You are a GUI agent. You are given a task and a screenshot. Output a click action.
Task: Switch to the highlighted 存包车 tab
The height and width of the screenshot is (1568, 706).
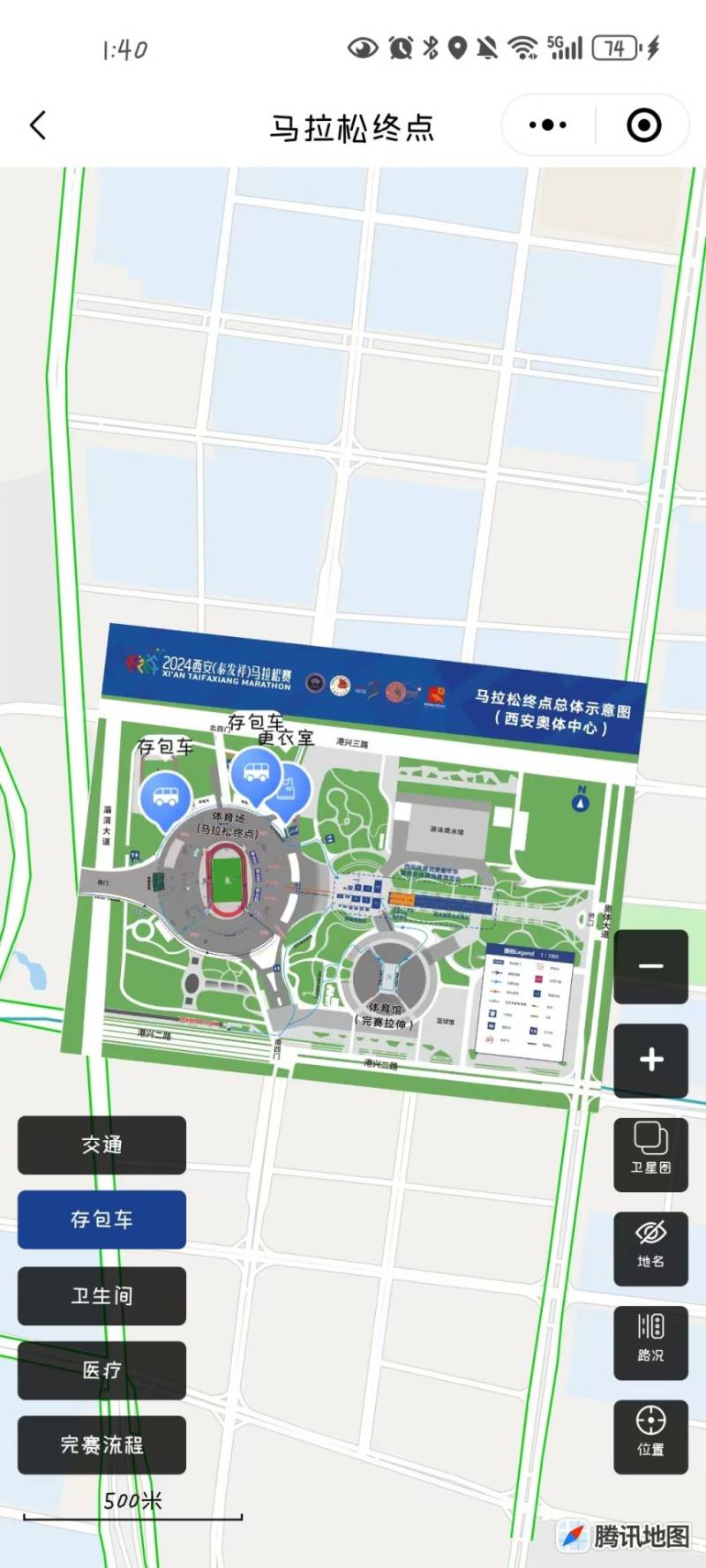pos(101,1220)
